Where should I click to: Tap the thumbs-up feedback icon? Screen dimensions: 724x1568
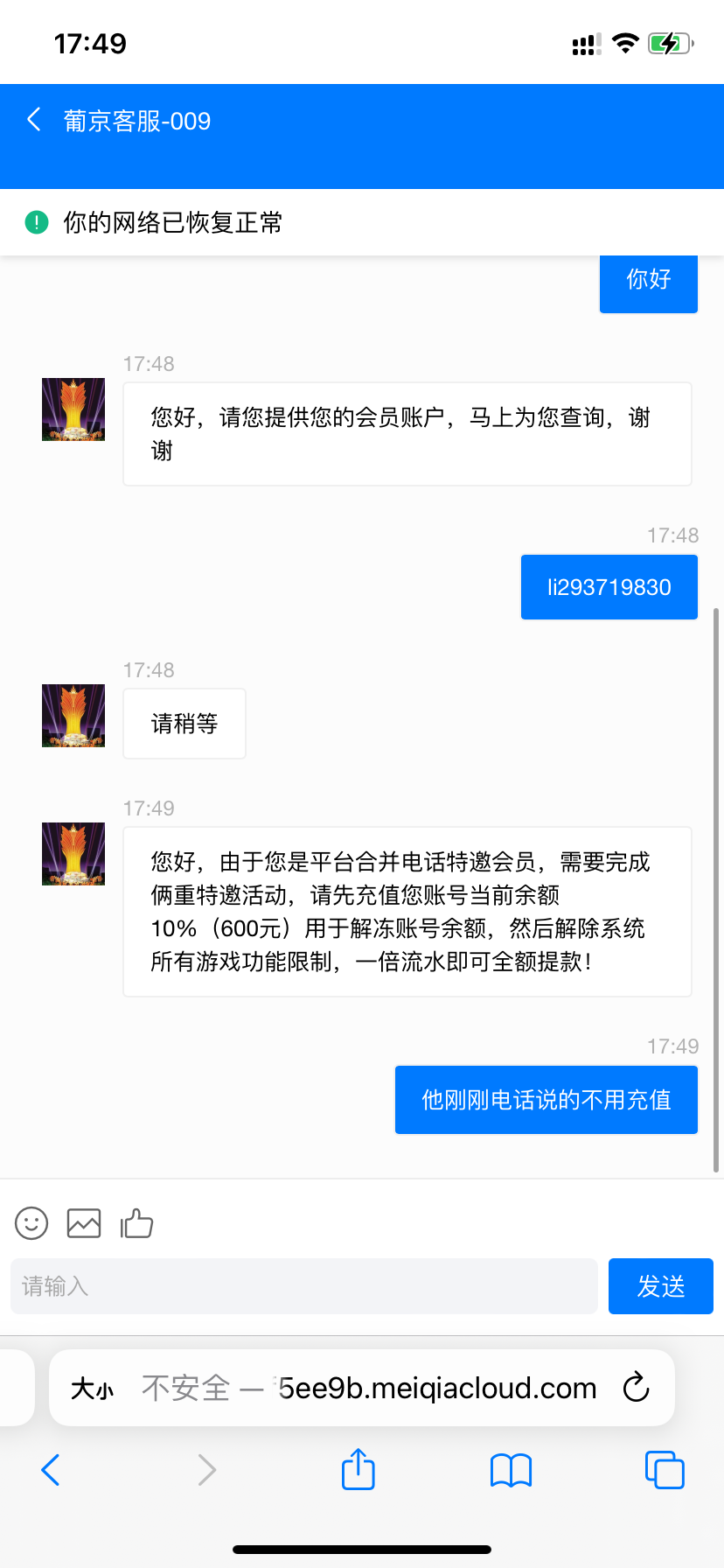coord(137,1222)
